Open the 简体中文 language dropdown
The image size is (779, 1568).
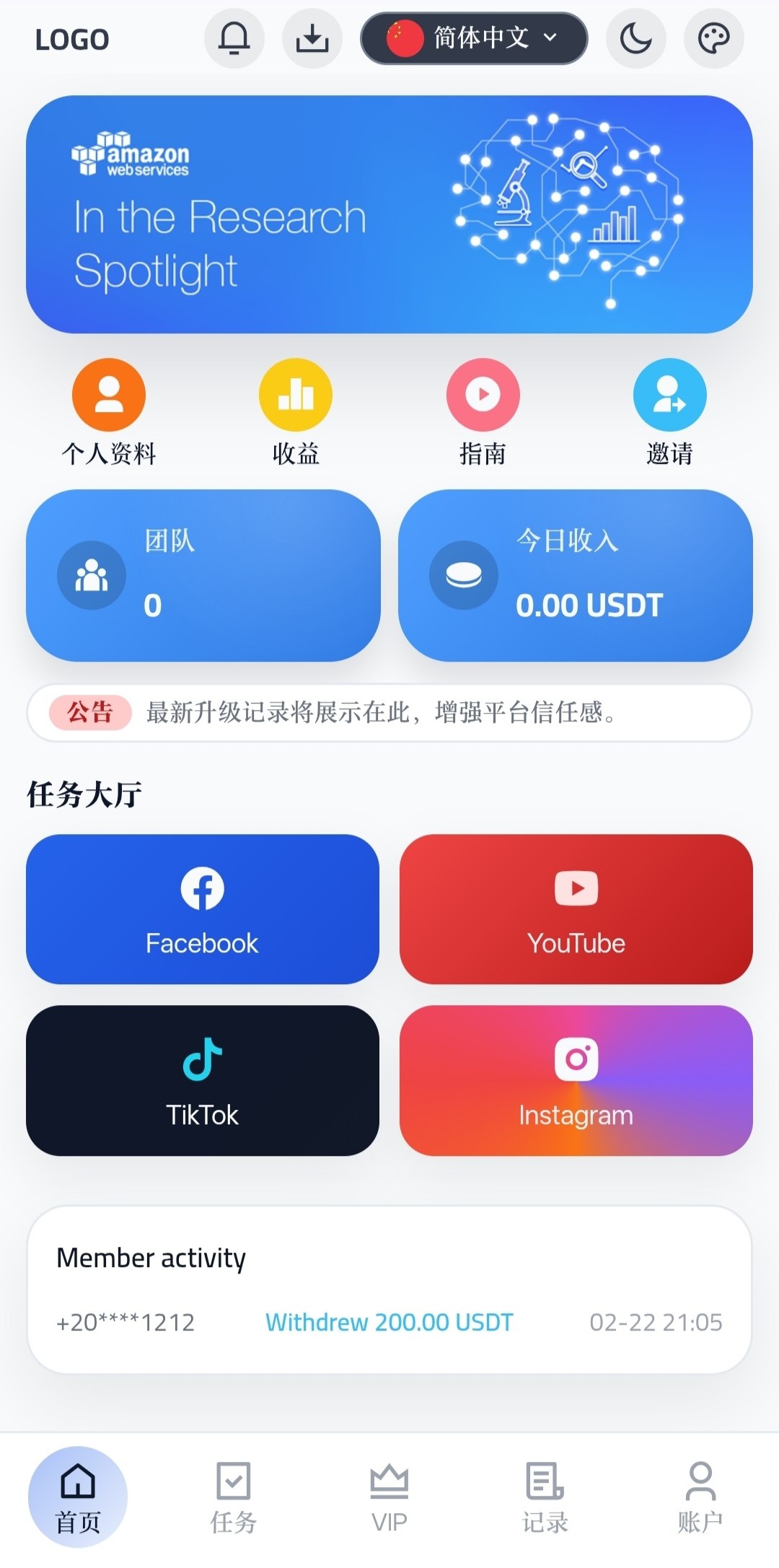474,38
